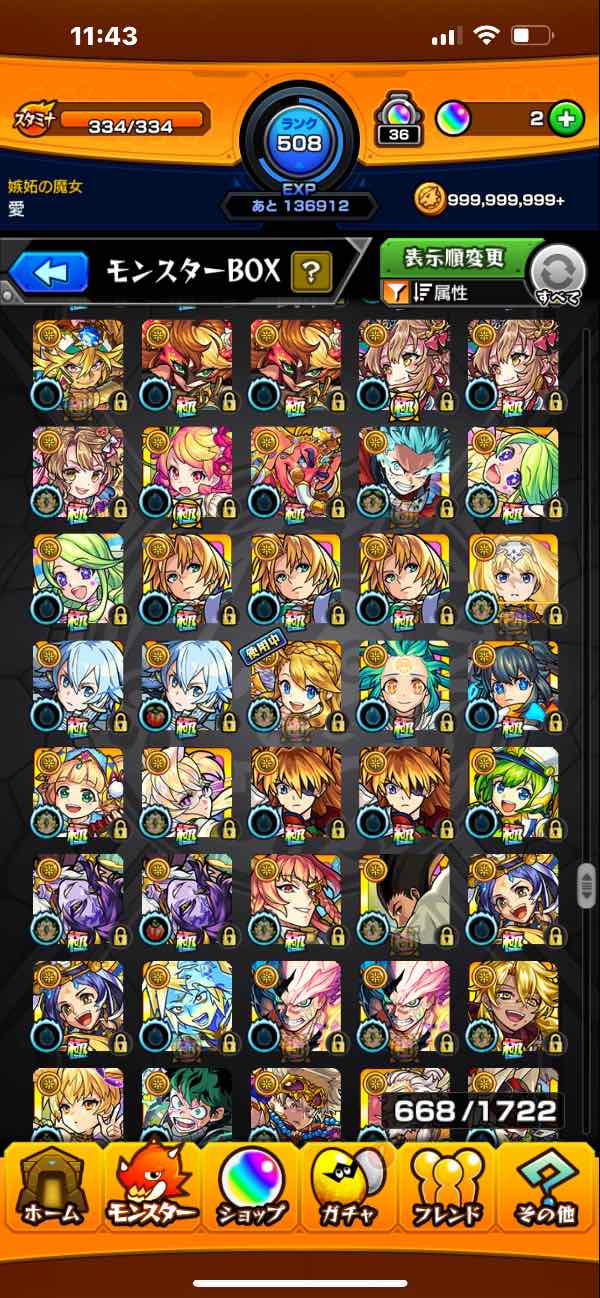Select the skull-hat blonde monster
600x1298 pixels.
click(x=513, y=579)
